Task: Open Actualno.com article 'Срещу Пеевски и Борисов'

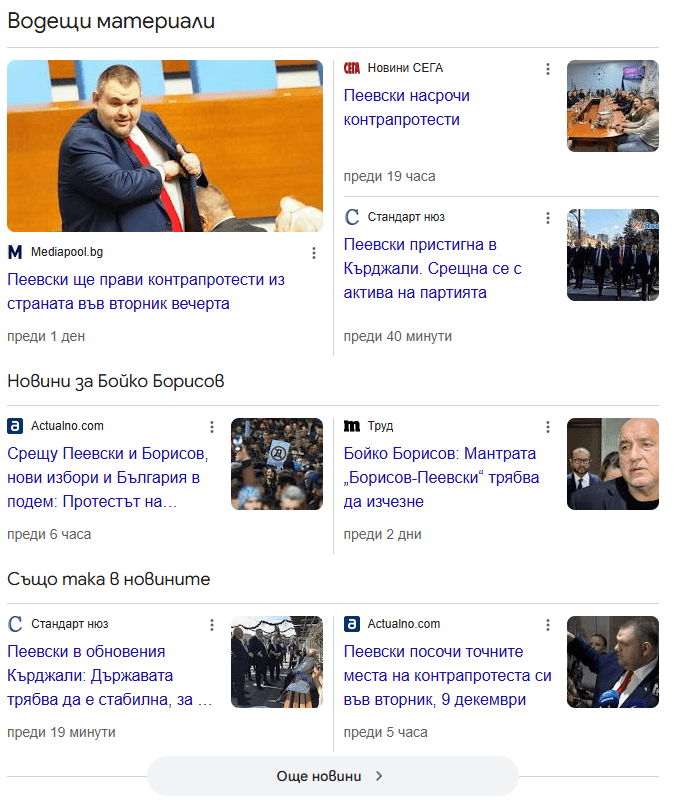Action: [x=106, y=477]
